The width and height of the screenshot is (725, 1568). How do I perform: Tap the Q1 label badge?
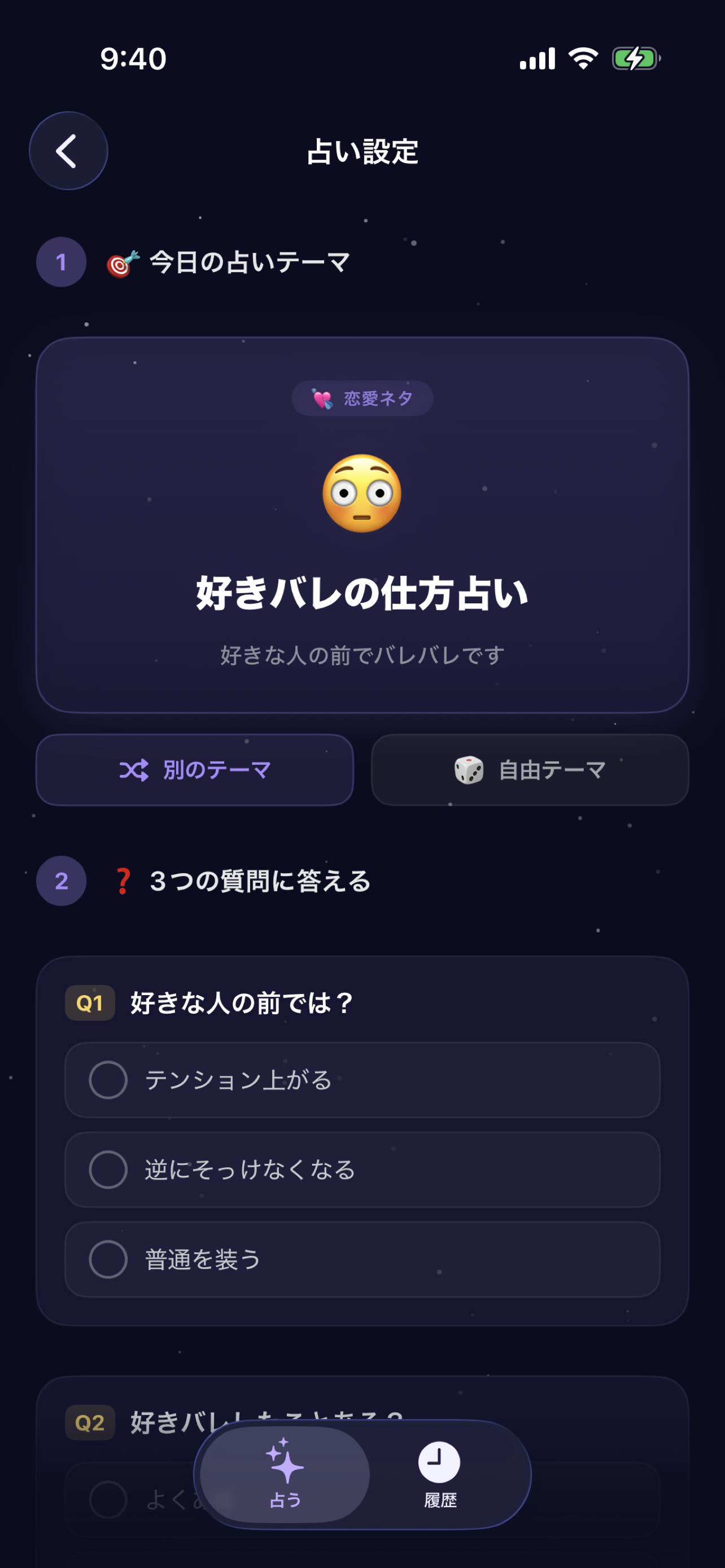tap(89, 1003)
